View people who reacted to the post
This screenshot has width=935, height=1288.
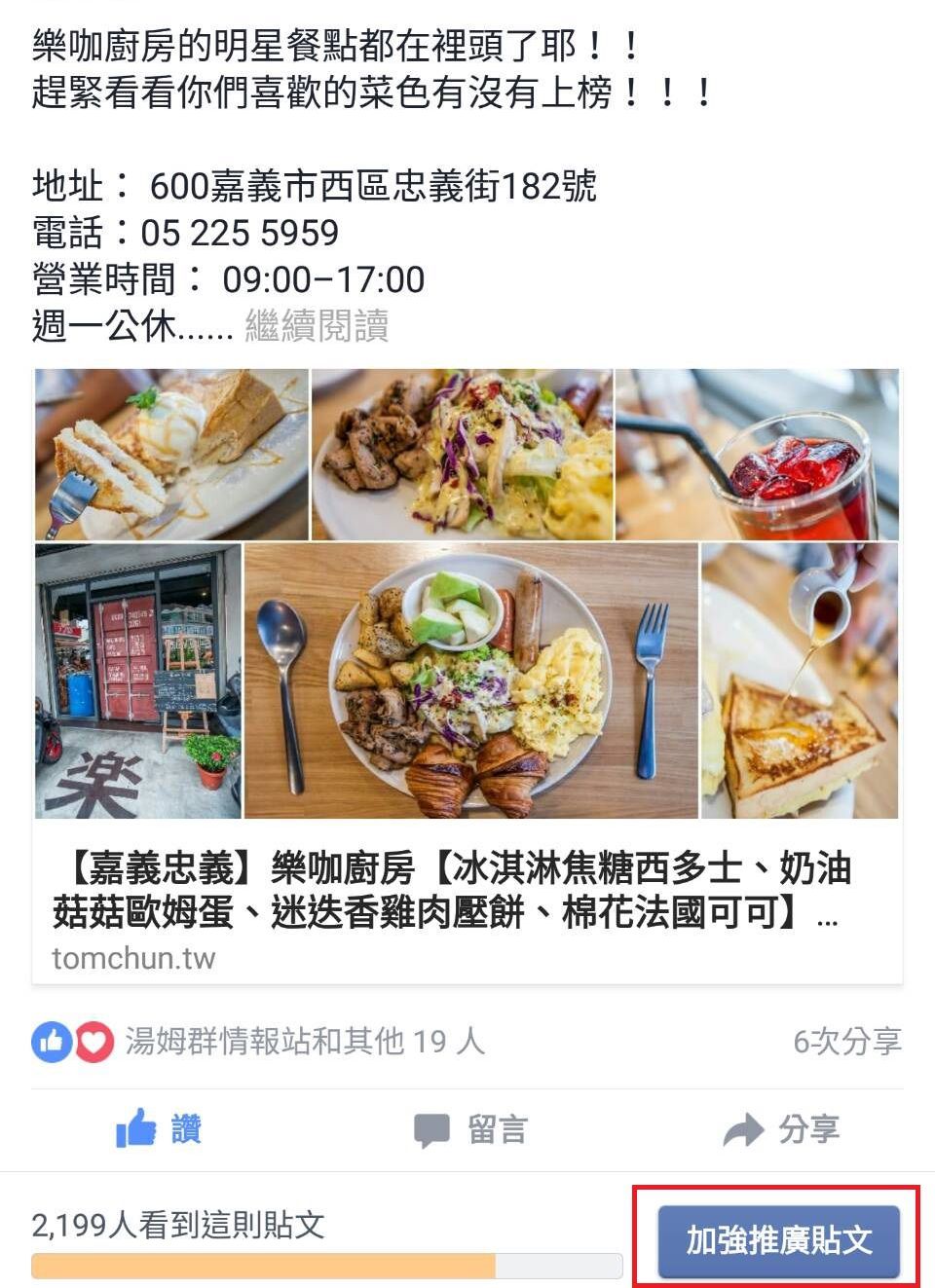click(x=259, y=1042)
